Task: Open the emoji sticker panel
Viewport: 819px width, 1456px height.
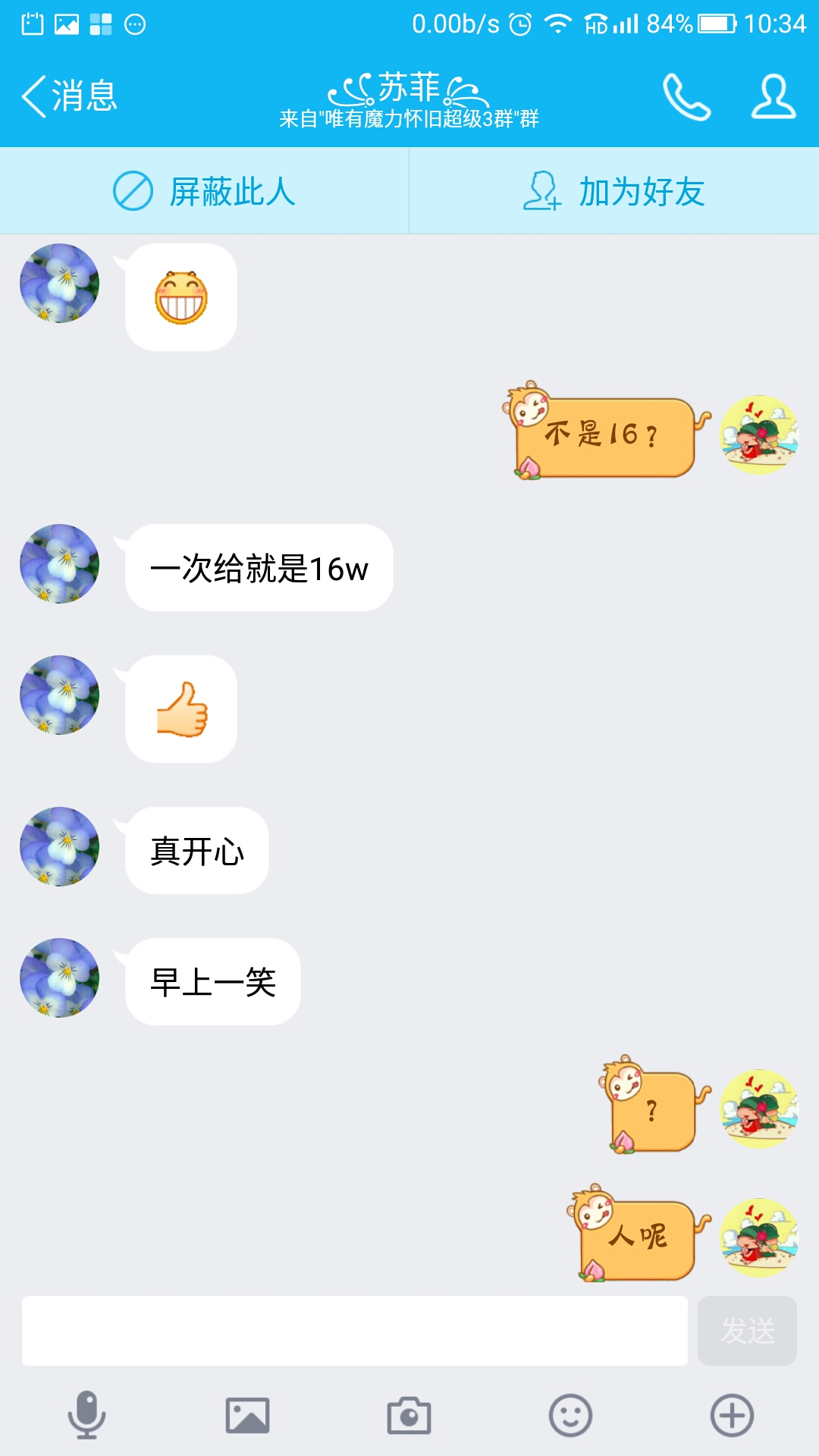Action: (570, 1415)
